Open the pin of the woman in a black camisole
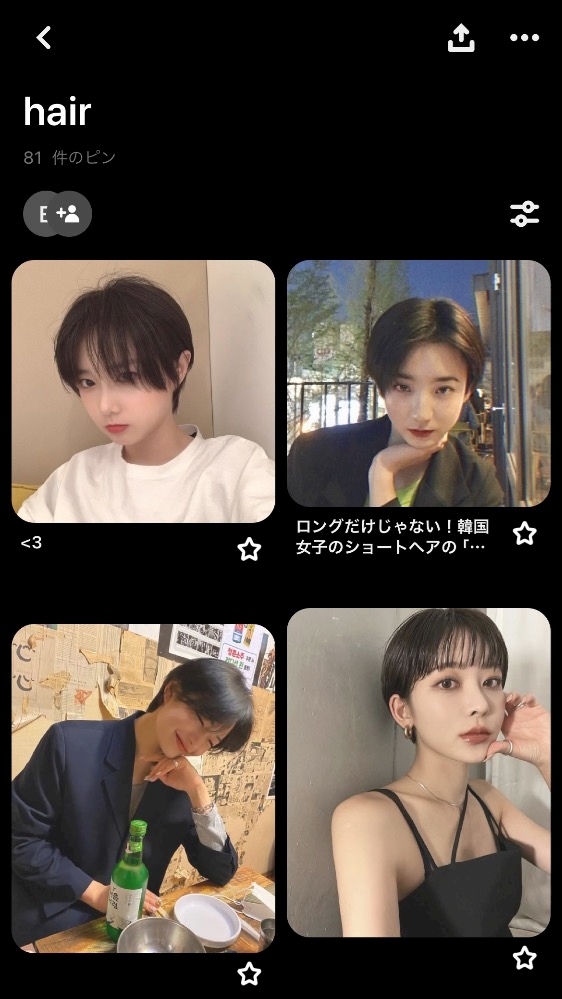The height and width of the screenshot is (999, 562). [419, 772]
